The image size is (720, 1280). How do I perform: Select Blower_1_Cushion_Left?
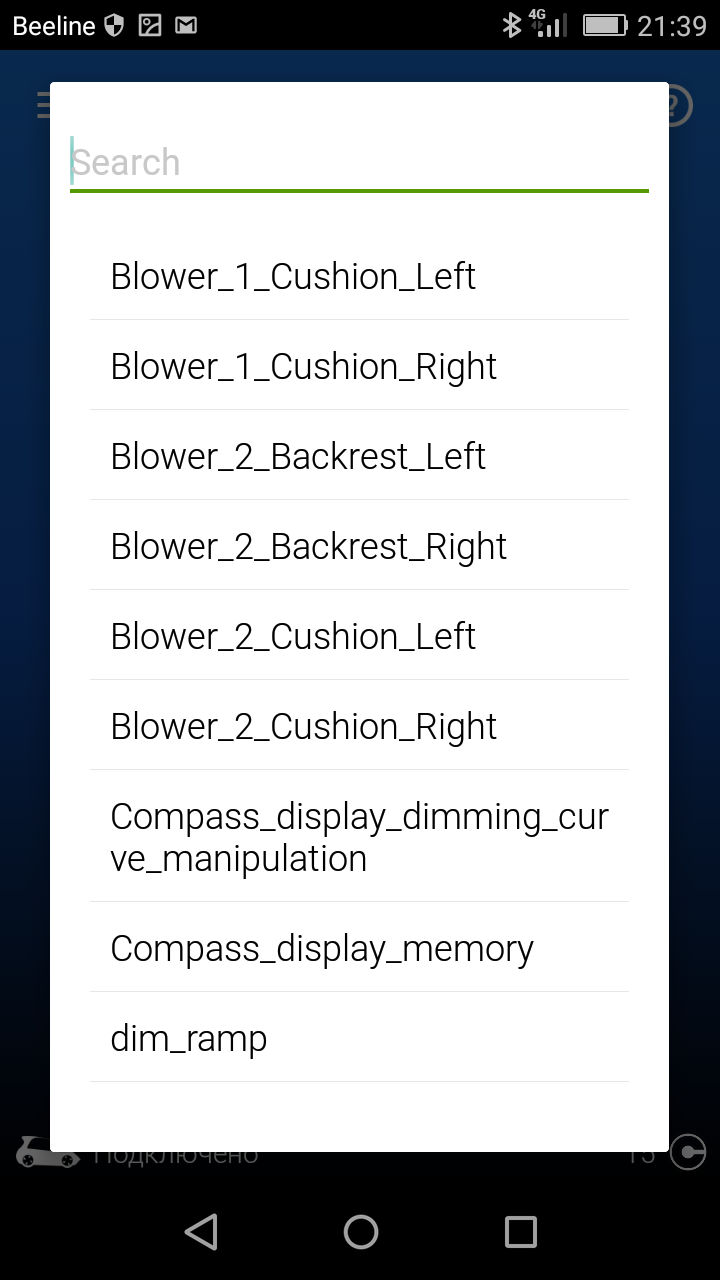click(x=358, y=276)
